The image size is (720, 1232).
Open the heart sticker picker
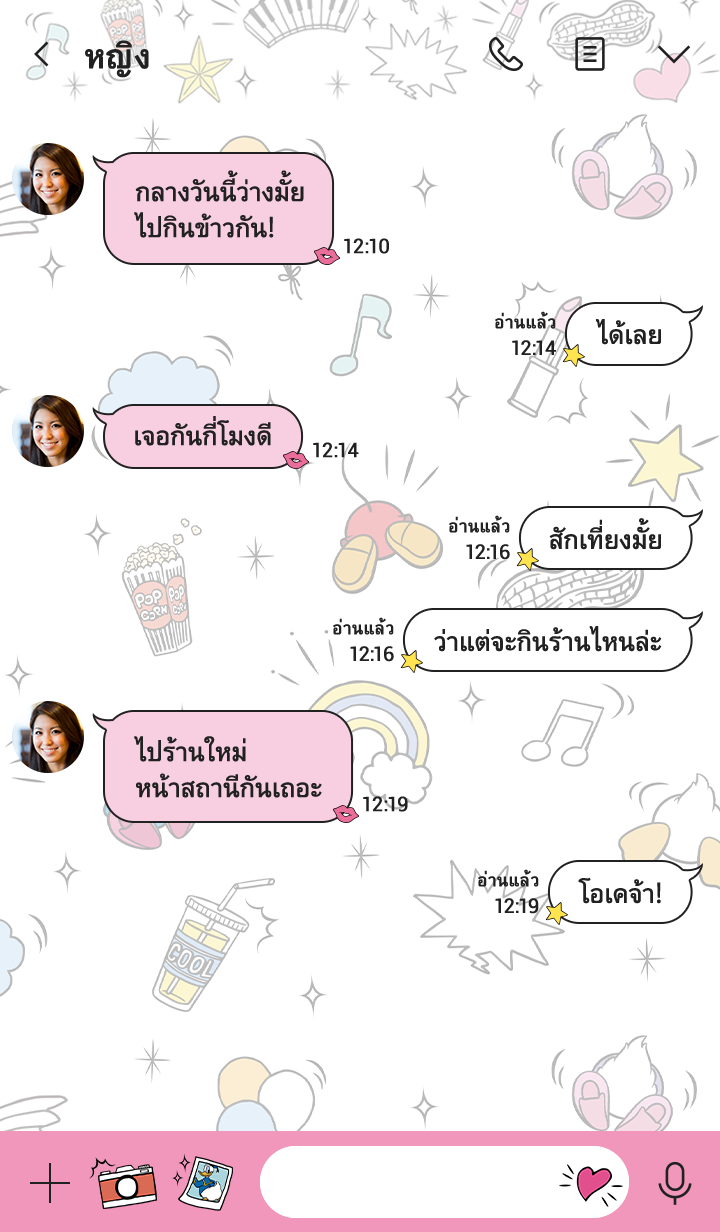(592, 1182)
